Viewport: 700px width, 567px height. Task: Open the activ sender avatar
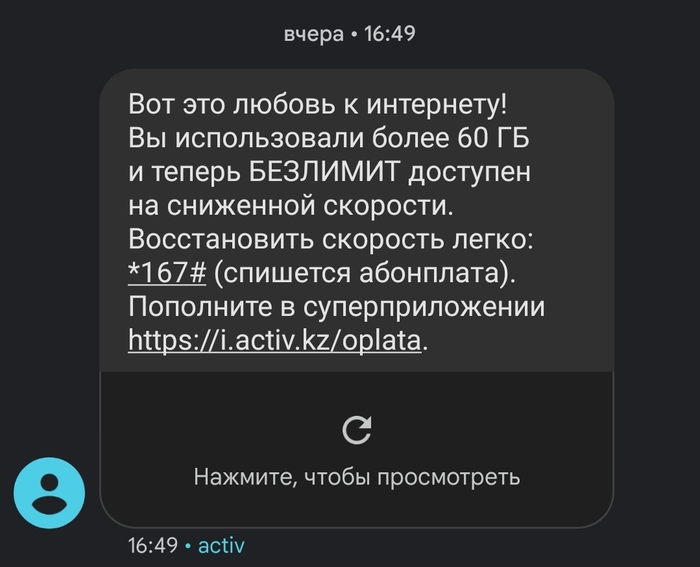pyautogui.click(x=49, y=493)
